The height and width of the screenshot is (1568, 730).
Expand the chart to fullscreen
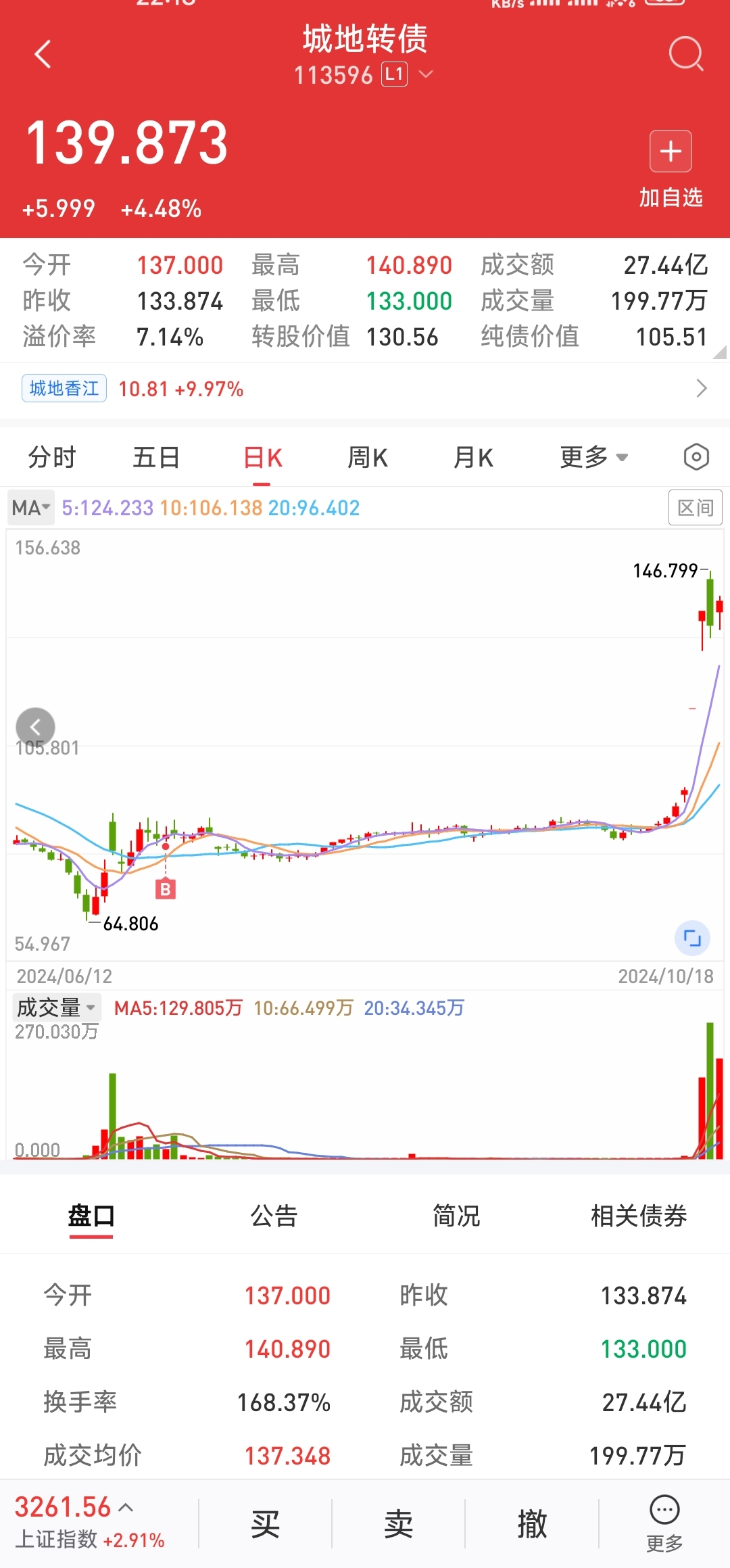pos(692,938)
